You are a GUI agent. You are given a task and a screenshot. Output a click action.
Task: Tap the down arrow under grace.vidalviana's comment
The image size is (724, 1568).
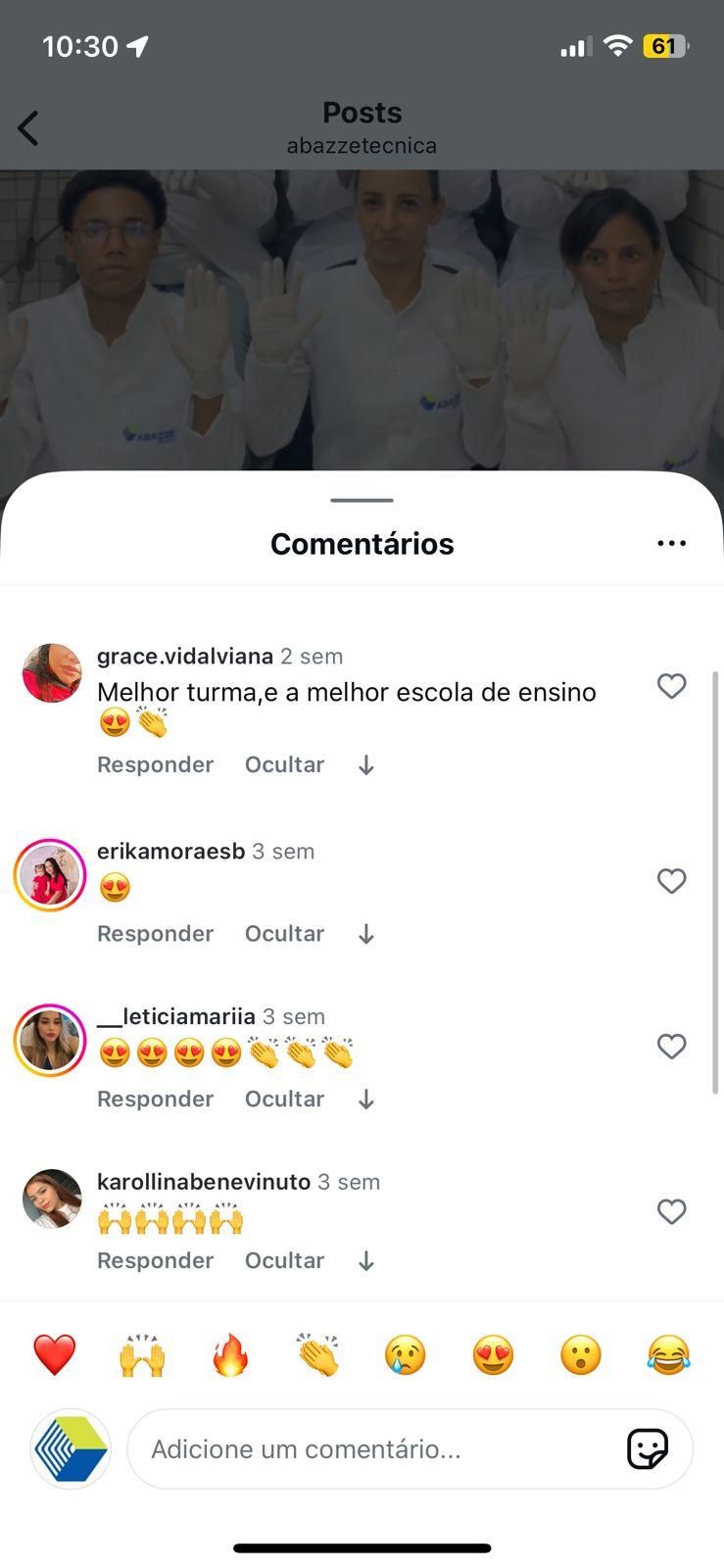366,765
